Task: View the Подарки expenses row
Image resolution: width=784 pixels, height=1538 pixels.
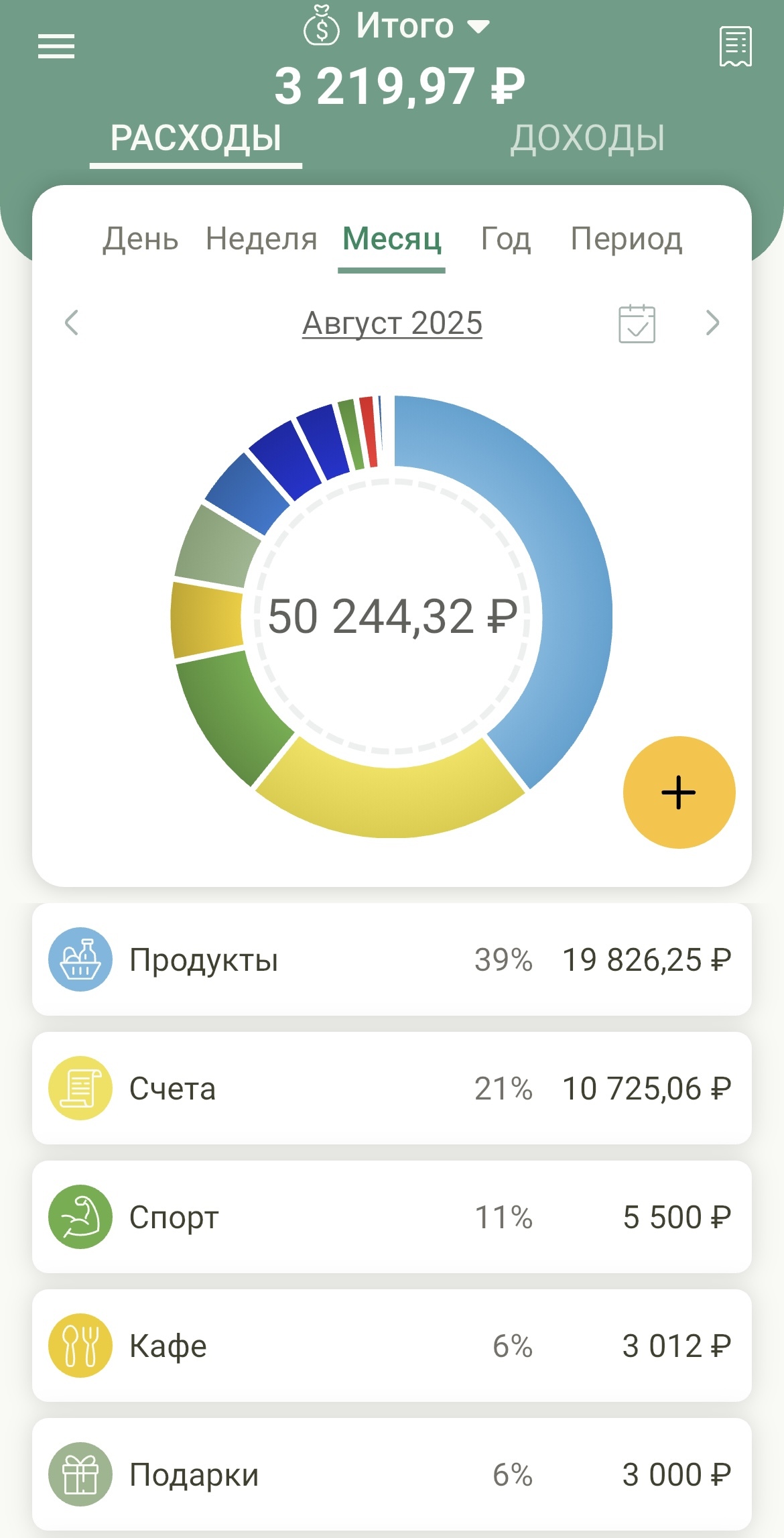Action: (x=391, y=1474)
